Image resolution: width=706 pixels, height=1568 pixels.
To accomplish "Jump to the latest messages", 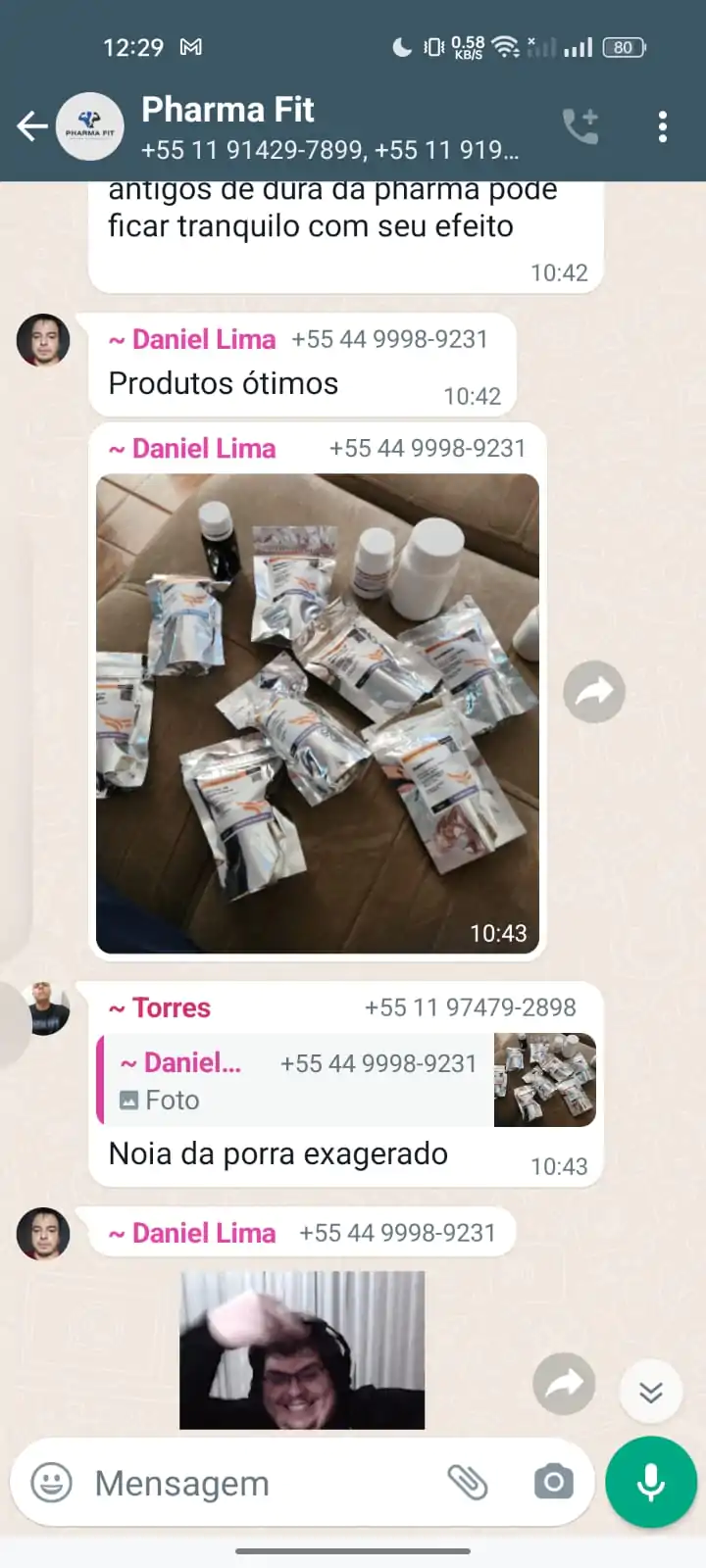I will pyautogui.click(x=651, y=1392).
